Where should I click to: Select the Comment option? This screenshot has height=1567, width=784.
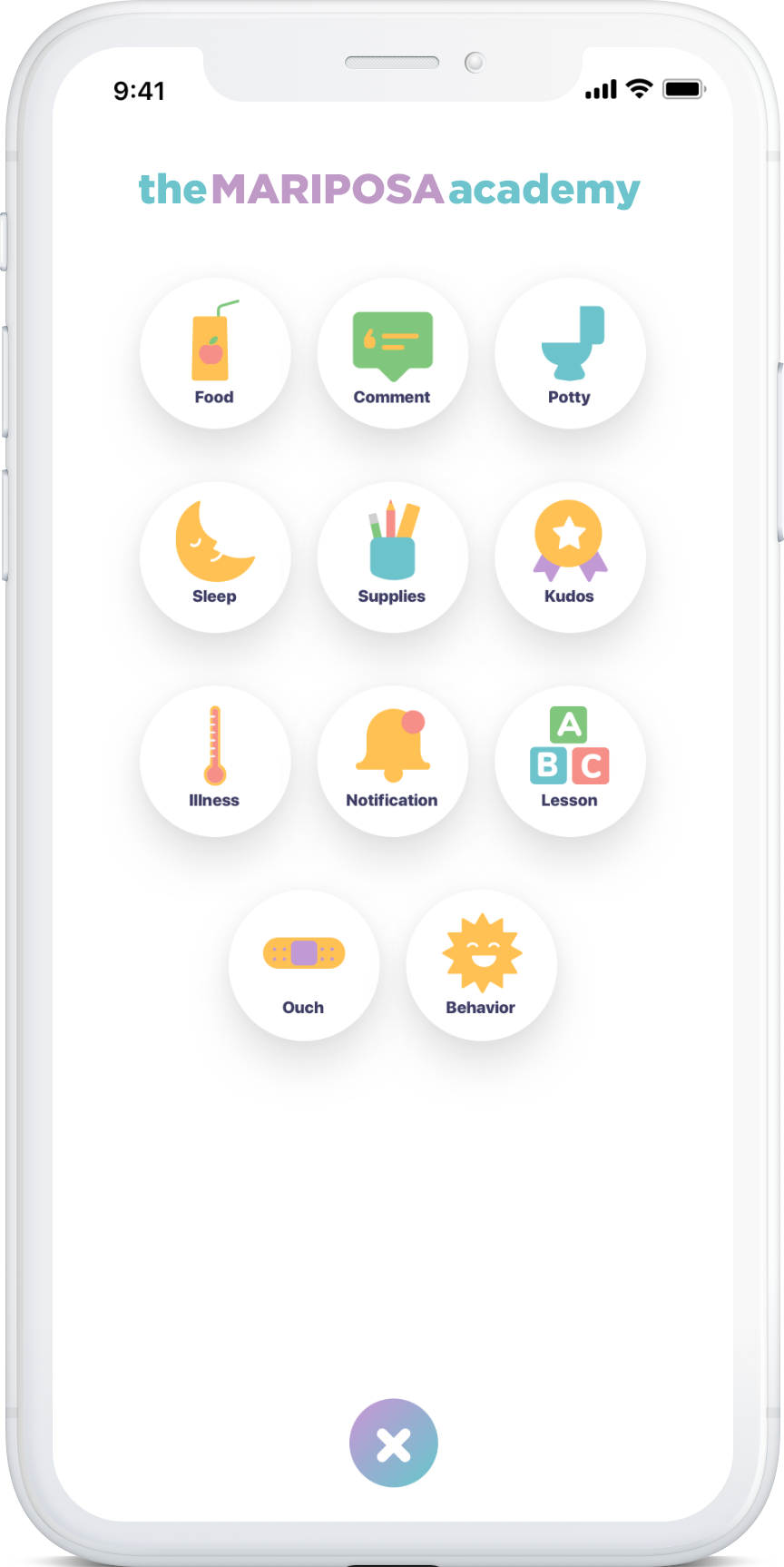tap(392, 354)
